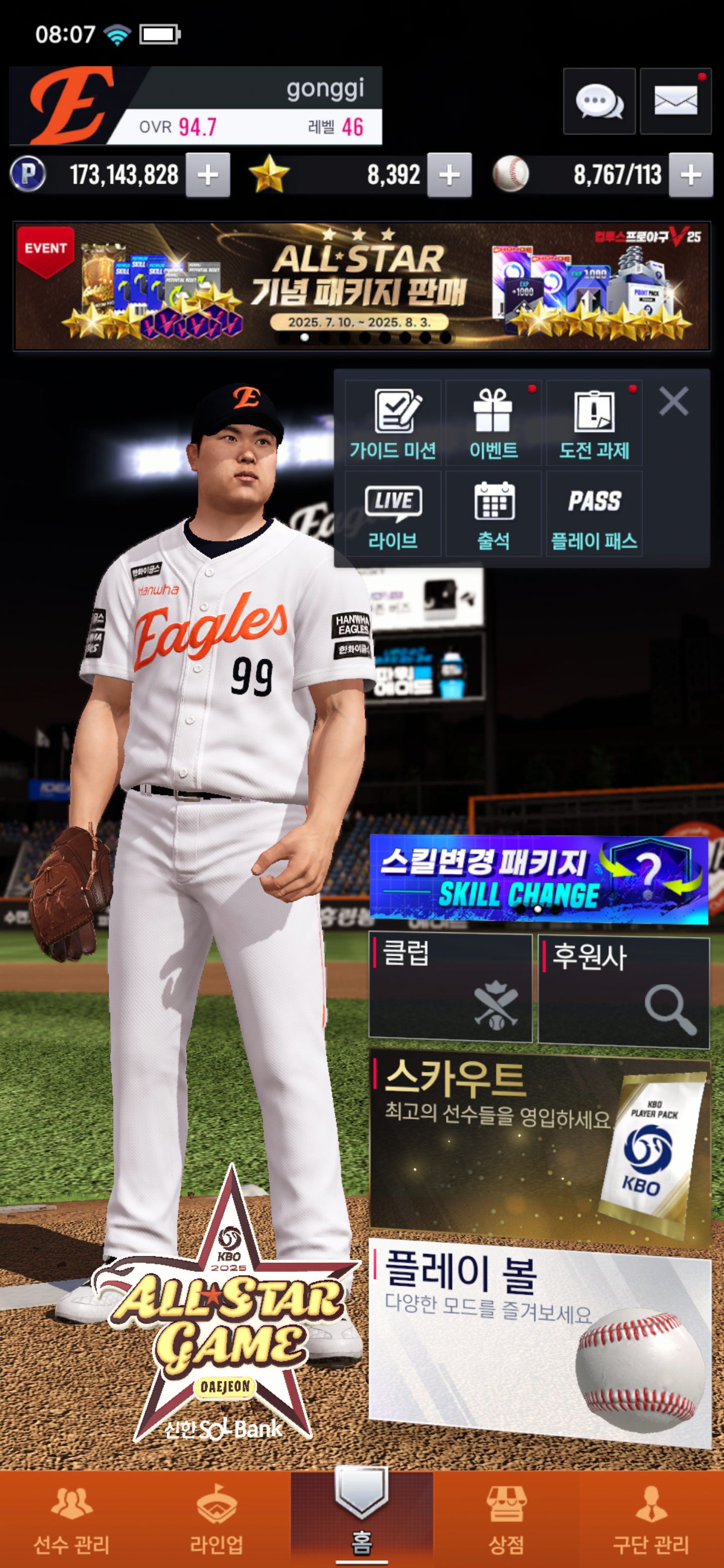Open the 클럽 tile
The height and width of the screenshot is (1568, 724).
(x=450, y=989)
